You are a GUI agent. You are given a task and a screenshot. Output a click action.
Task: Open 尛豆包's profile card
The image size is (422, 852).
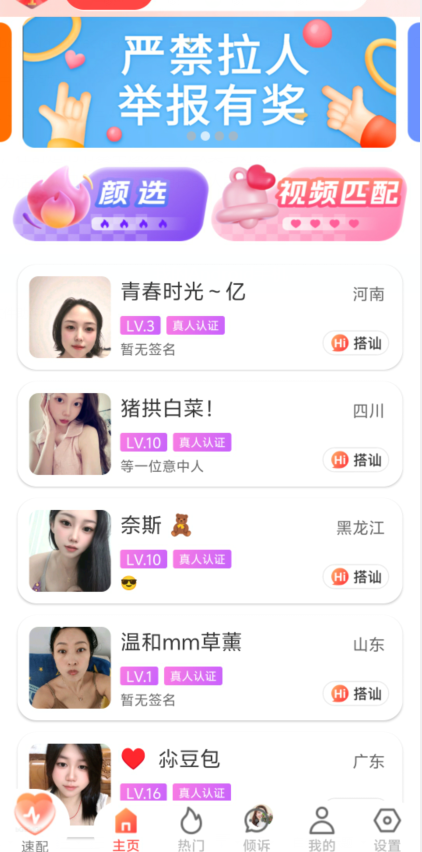click(210, 766)
